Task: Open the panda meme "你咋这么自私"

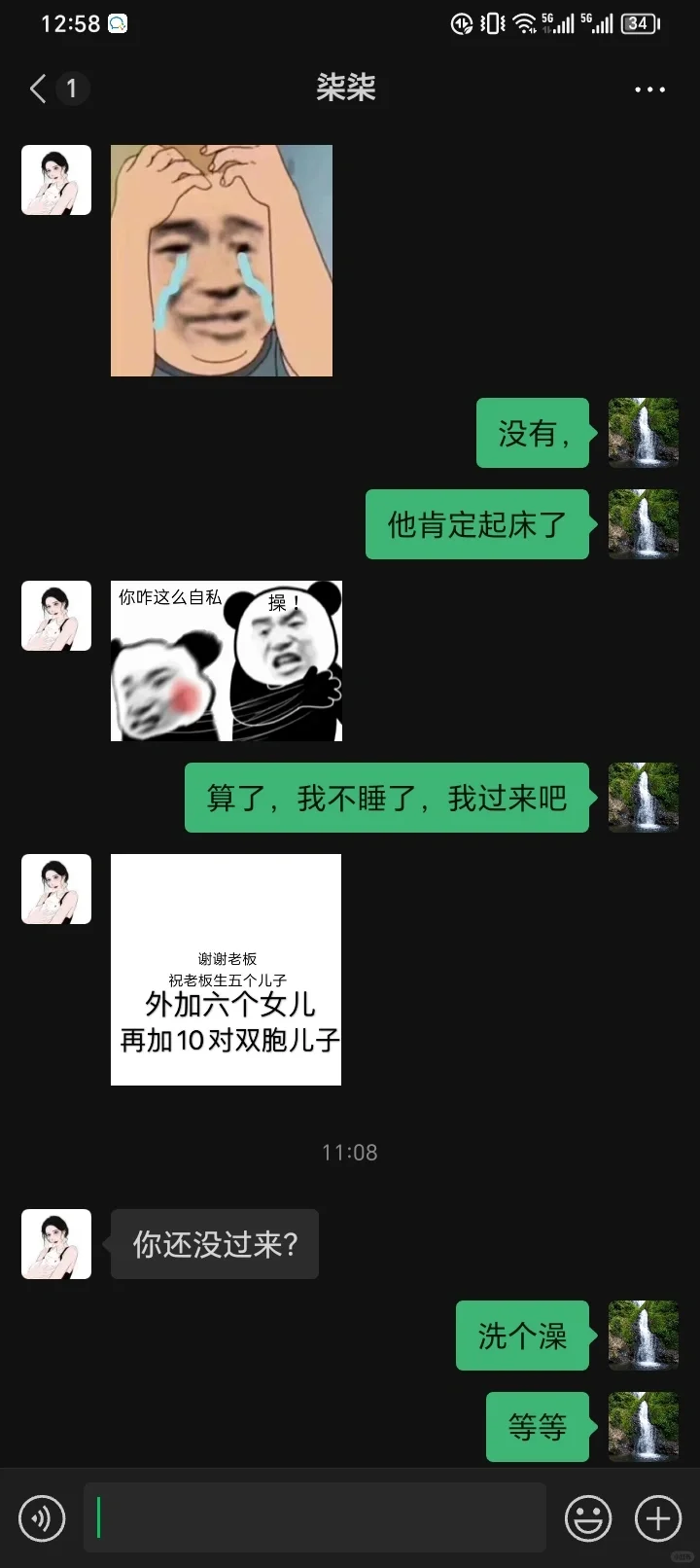Action: (x=227, y=661)
